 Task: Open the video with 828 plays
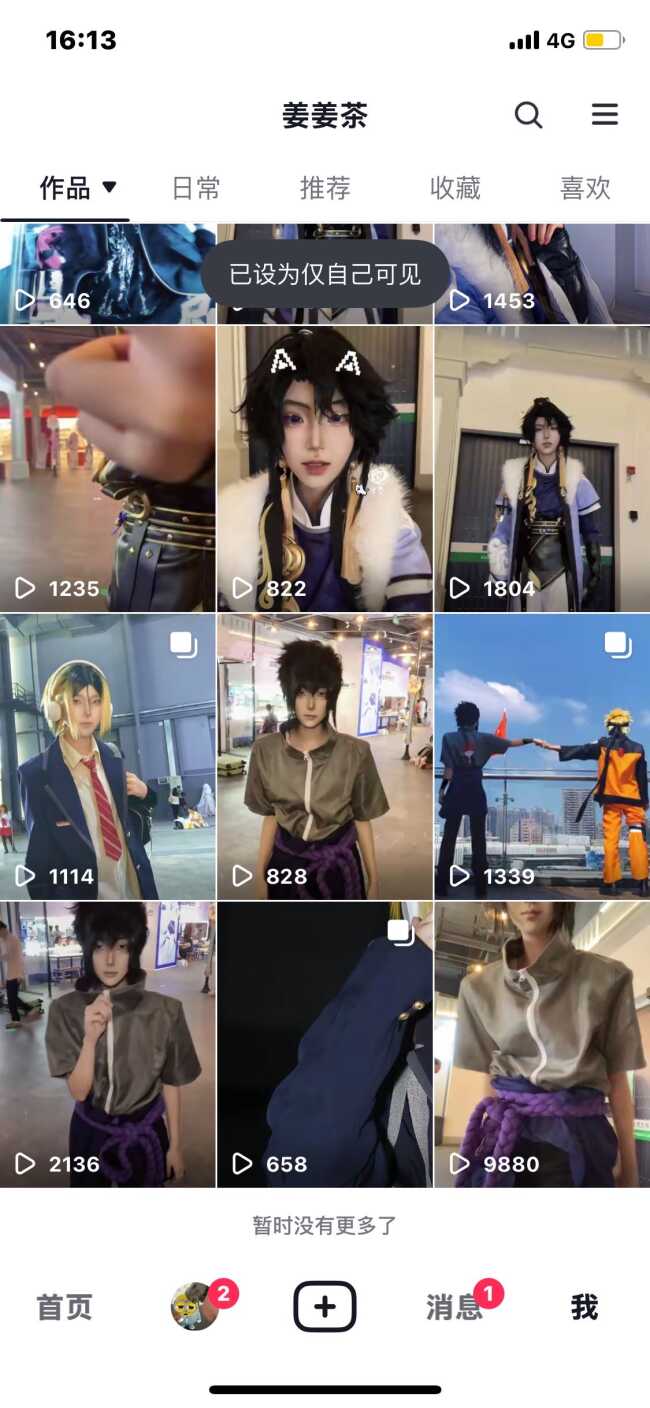coord(325,756)
